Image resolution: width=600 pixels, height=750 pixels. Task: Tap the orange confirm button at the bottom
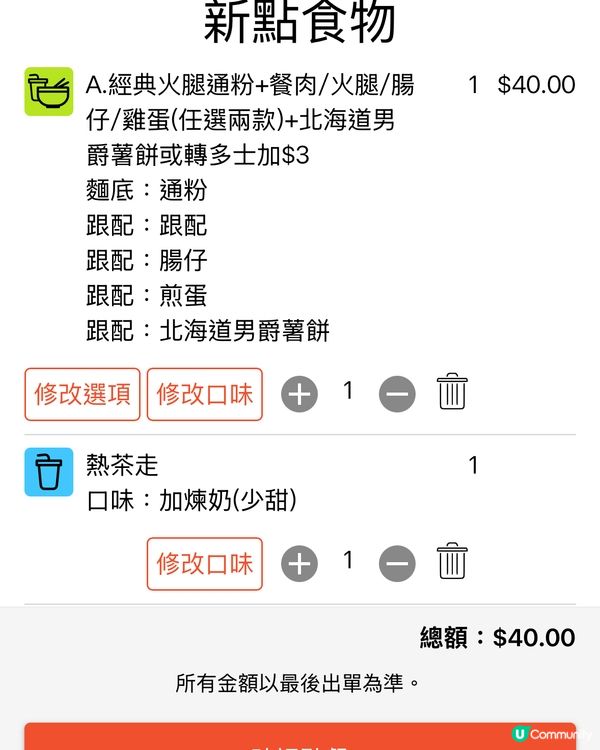tap(300, 738)
